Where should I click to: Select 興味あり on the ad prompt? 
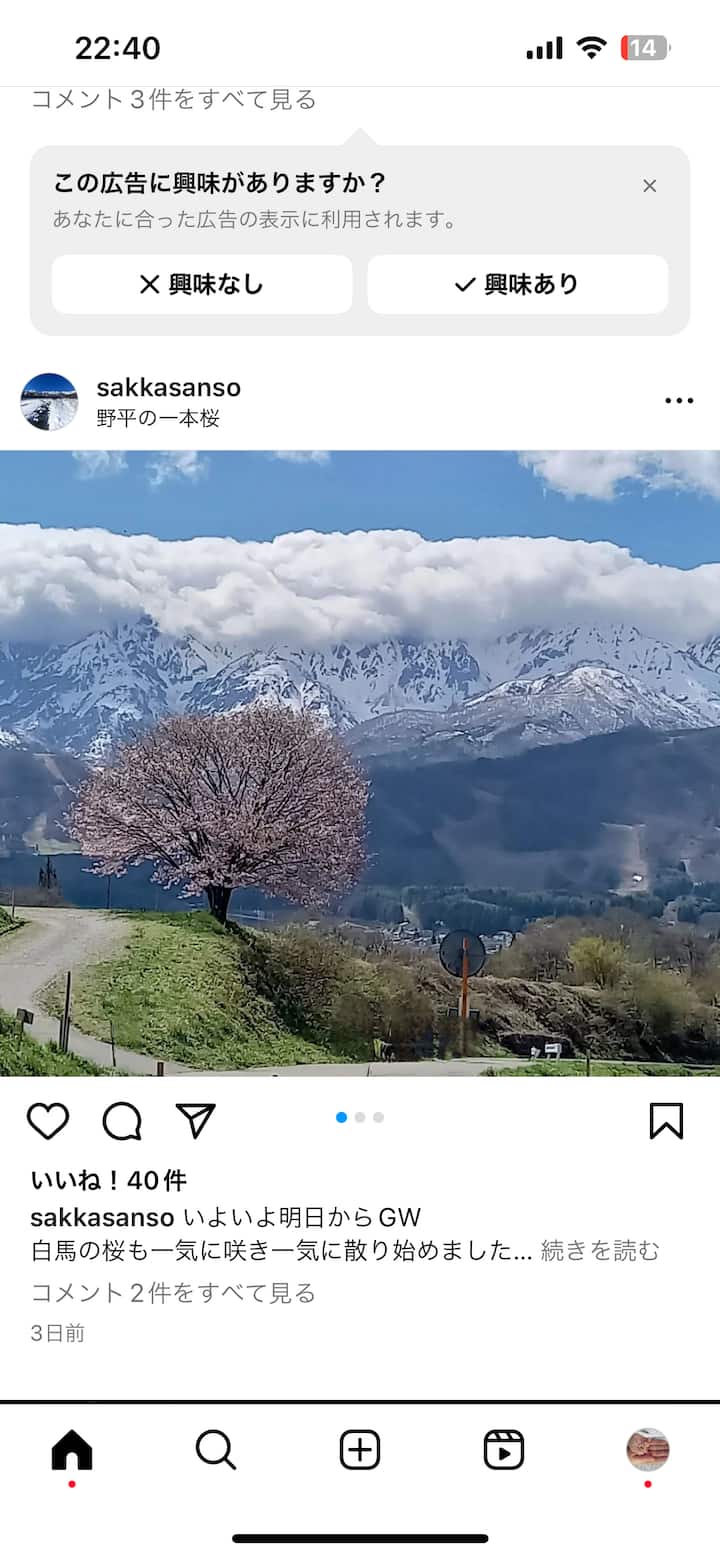point(517,284)
